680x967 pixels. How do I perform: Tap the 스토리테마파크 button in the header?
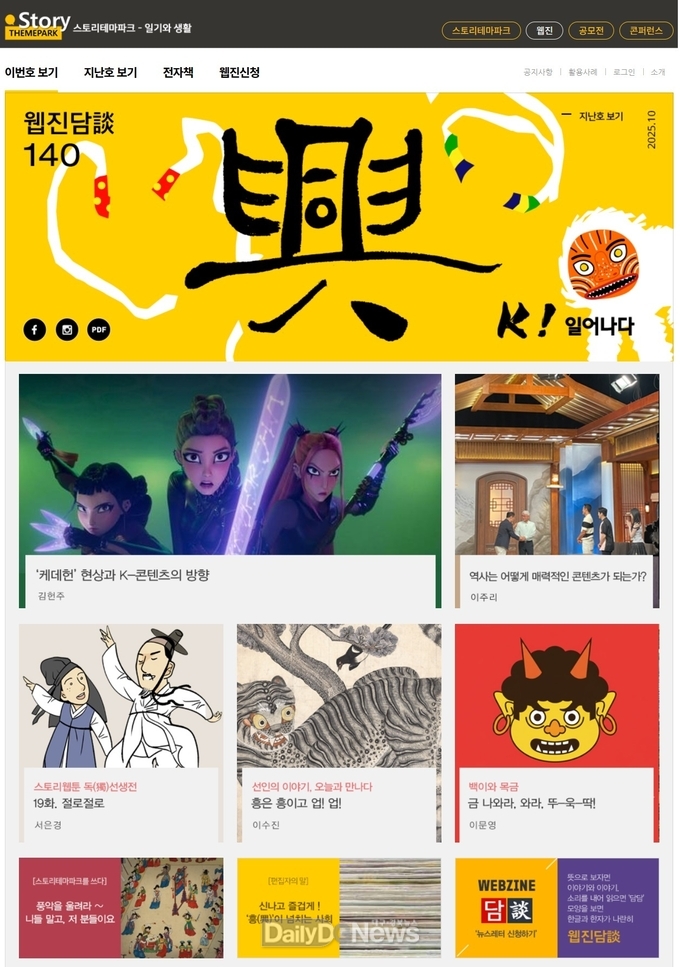(x=481, y=30)
